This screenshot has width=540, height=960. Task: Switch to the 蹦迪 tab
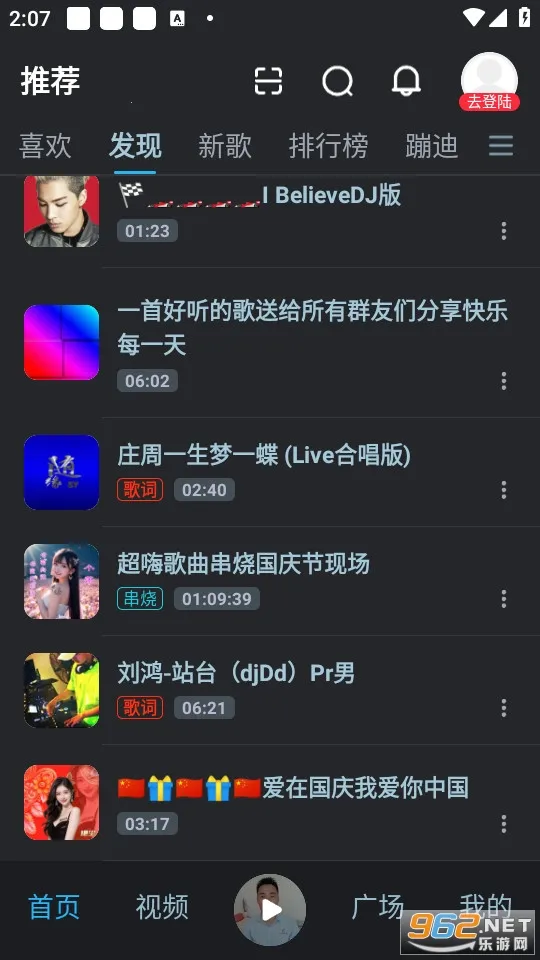point(432,146)
